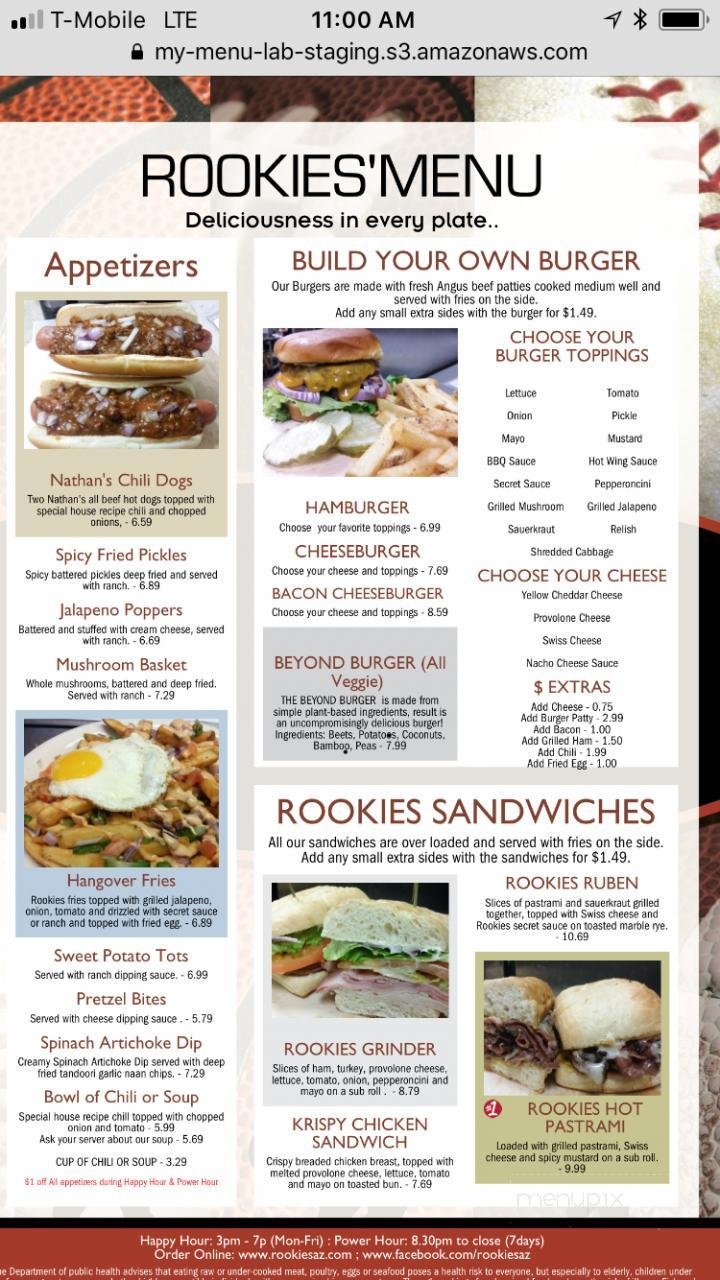The image size is (720, 1280).
Task: Tap the red $1 badge near Rookies Hot Pastrami
Action: pyautogui.click(x=491, y=1108)
